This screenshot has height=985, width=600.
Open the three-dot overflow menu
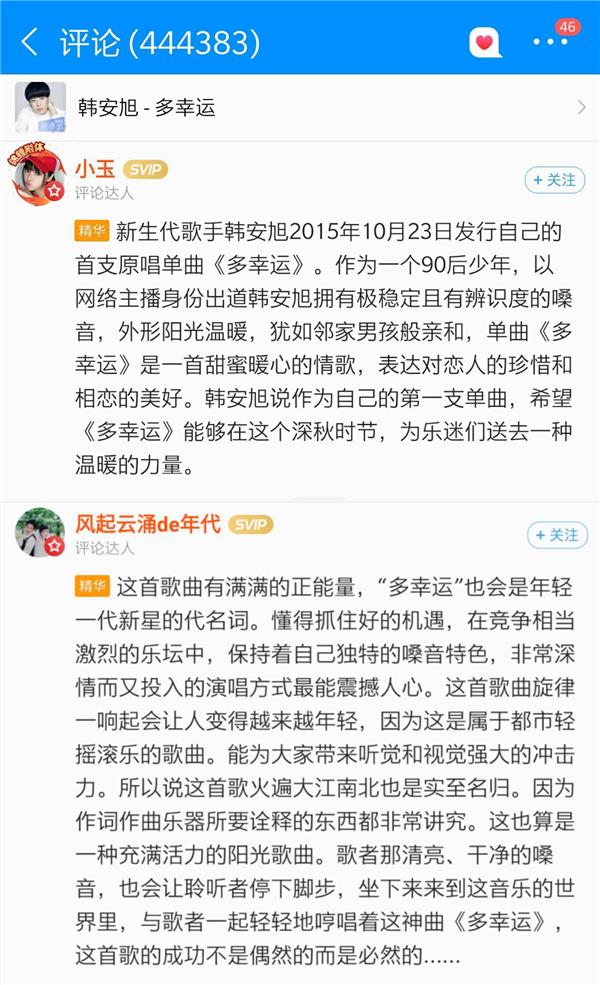coord(548,42)
